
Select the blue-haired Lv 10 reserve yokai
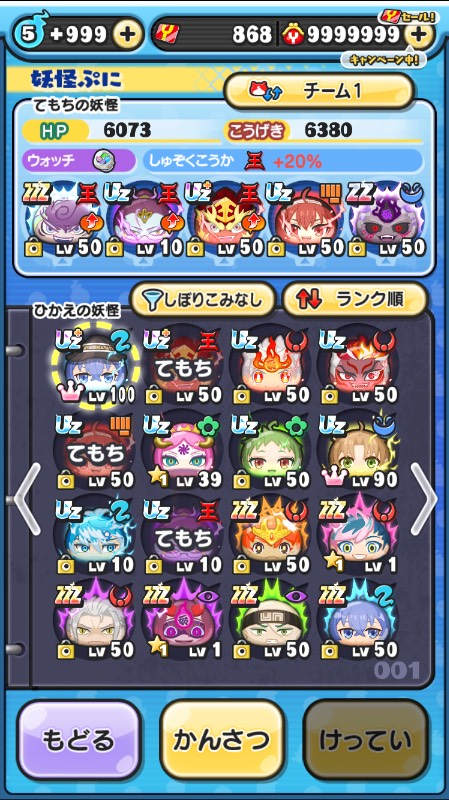[x=95, y=536]
